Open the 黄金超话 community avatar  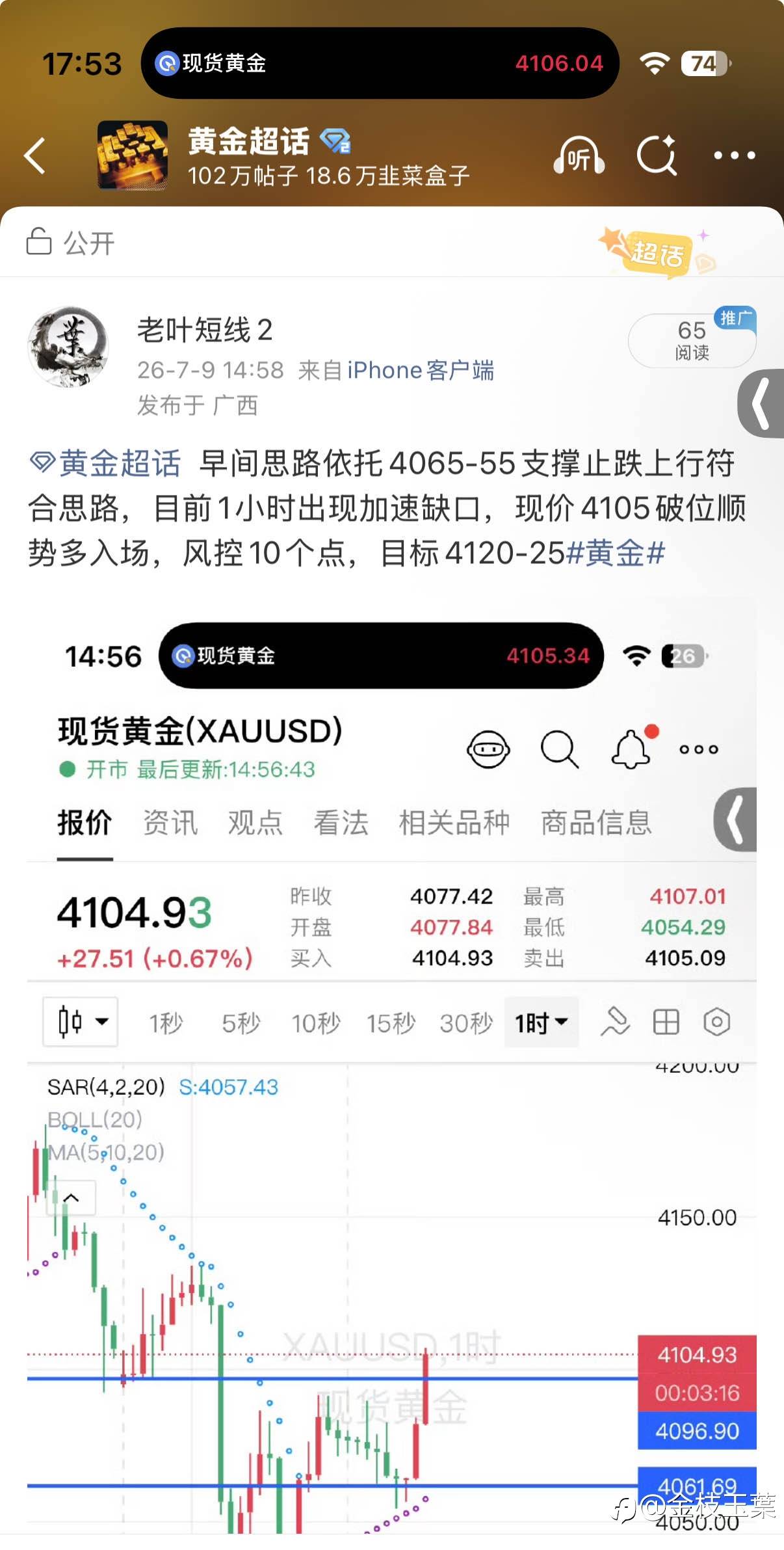(133, 155)
